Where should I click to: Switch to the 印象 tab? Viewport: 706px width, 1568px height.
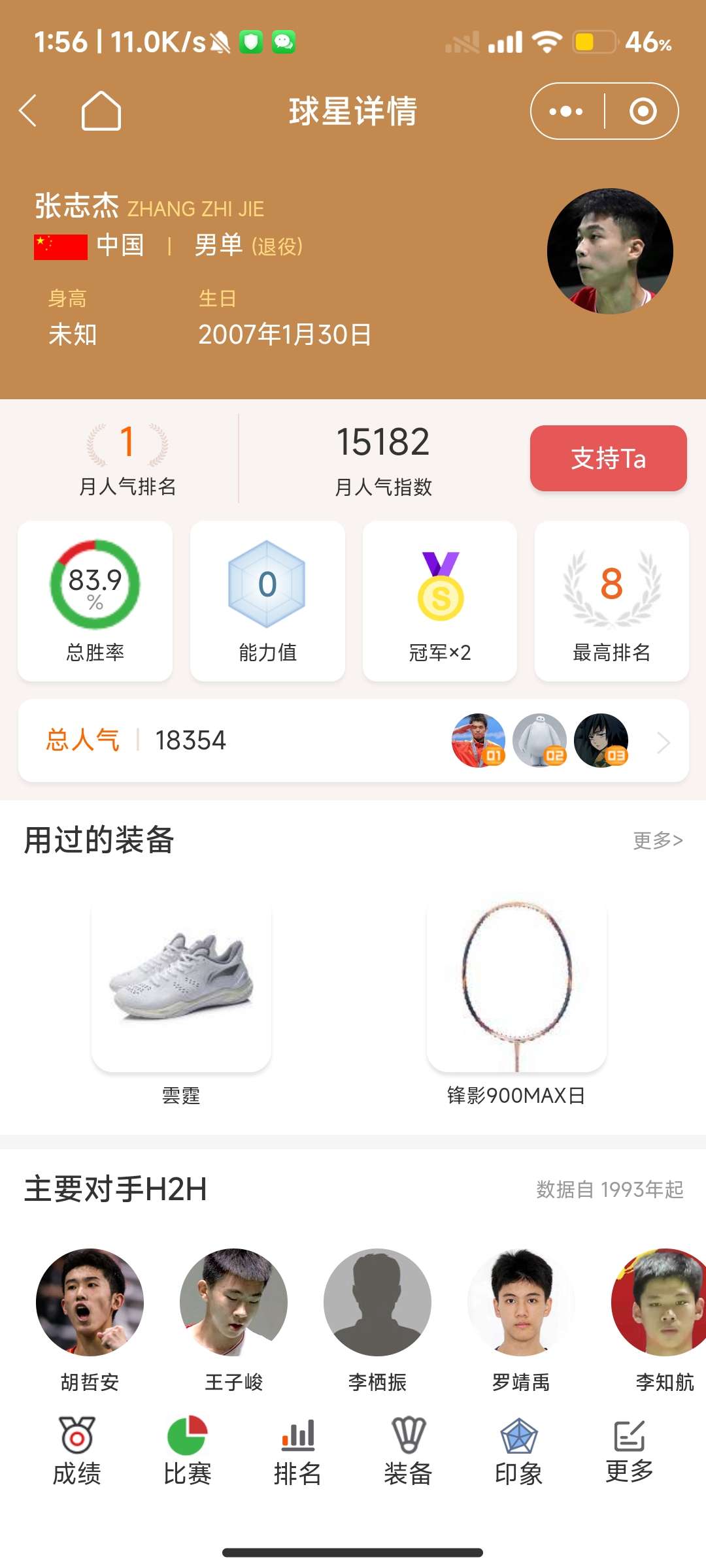coord(519,1452)
